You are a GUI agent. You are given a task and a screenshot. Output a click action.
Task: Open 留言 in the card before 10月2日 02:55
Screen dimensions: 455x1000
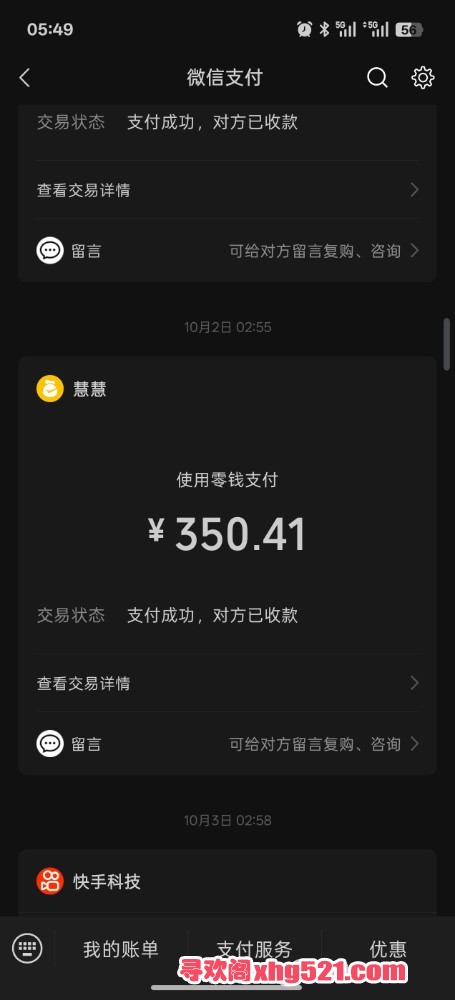point(227,251)
